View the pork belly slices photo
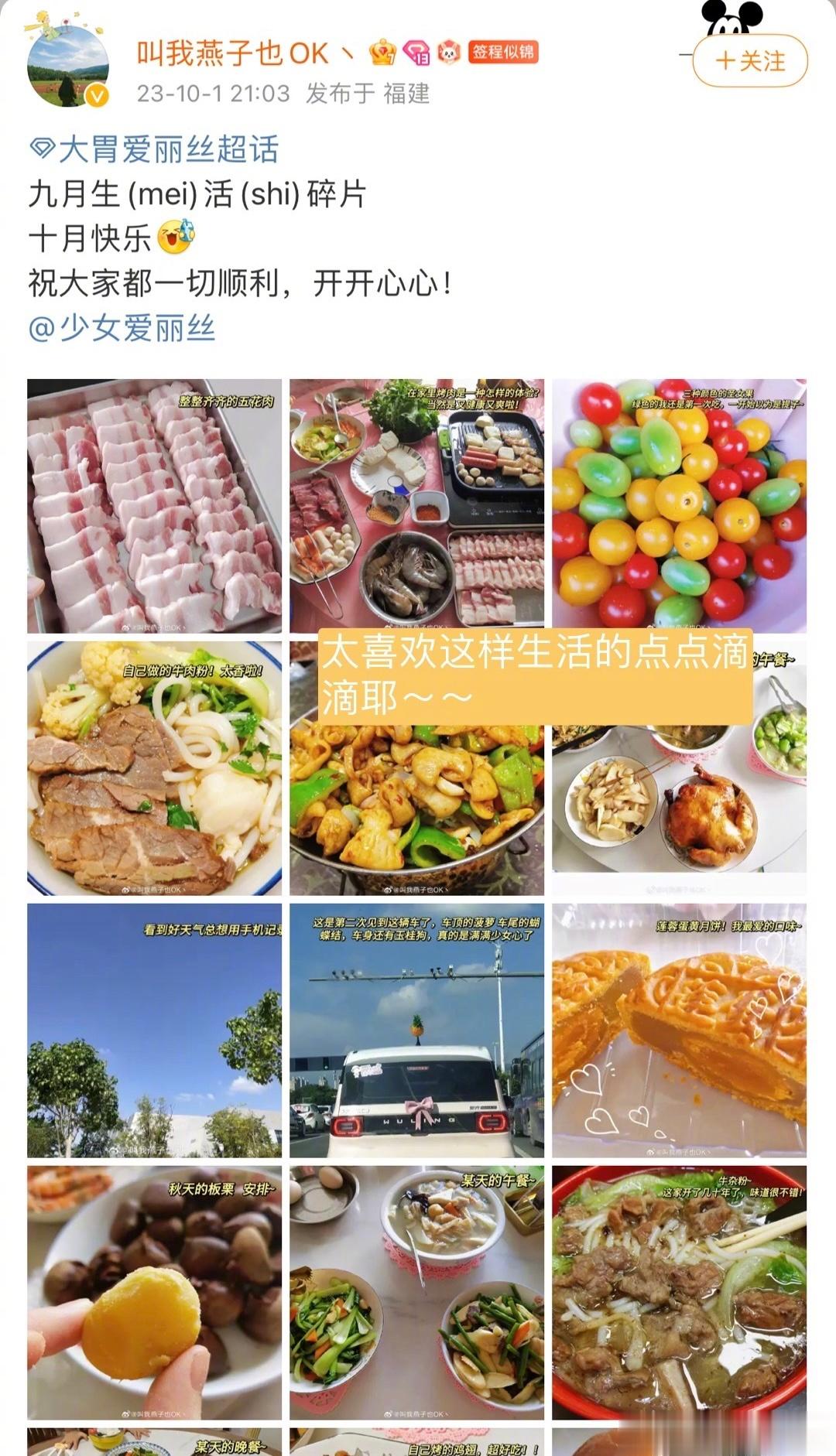This screenshot has height=1456, width=836. point(154,506)
